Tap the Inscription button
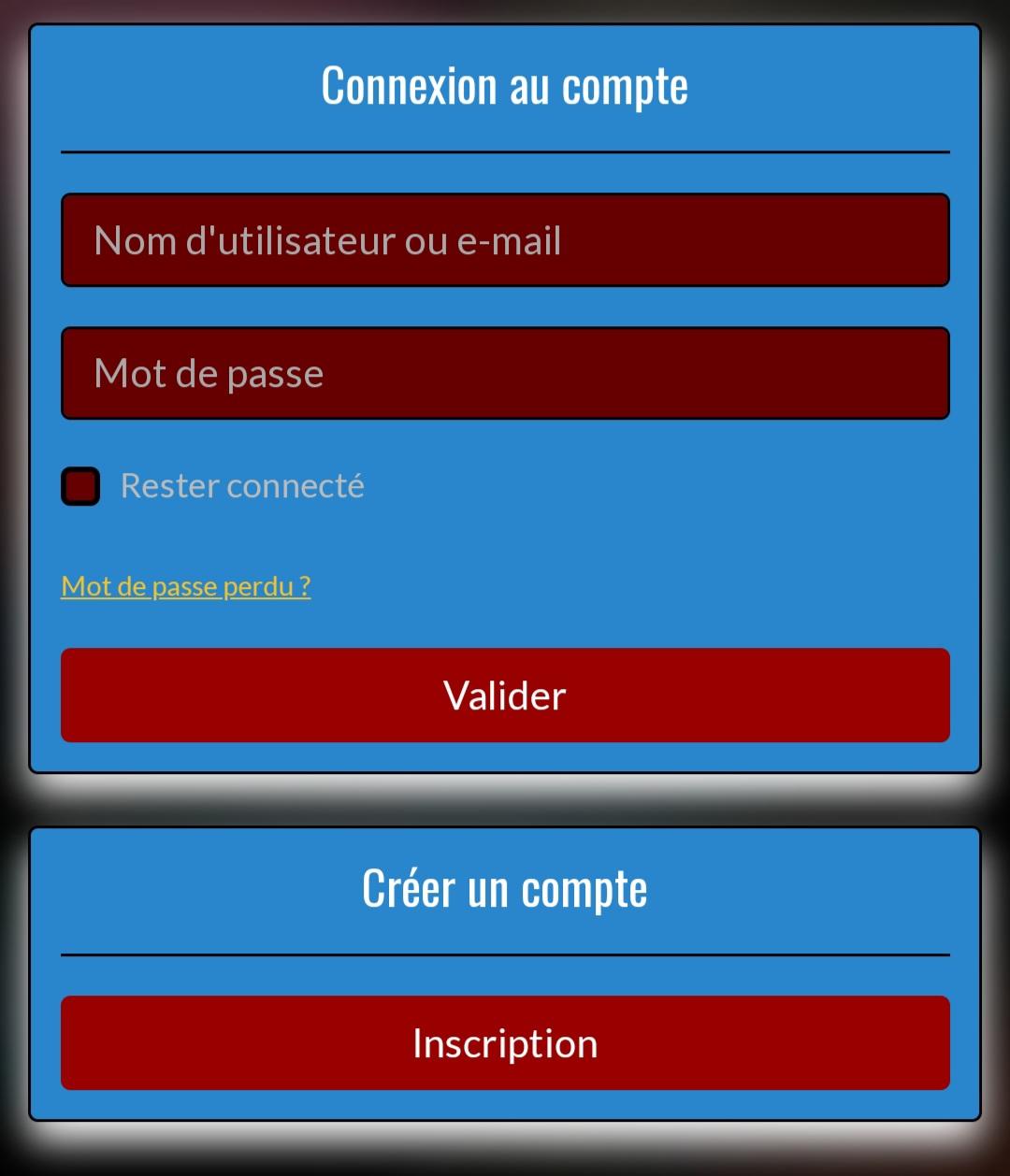 click(x=505, y=1043)
